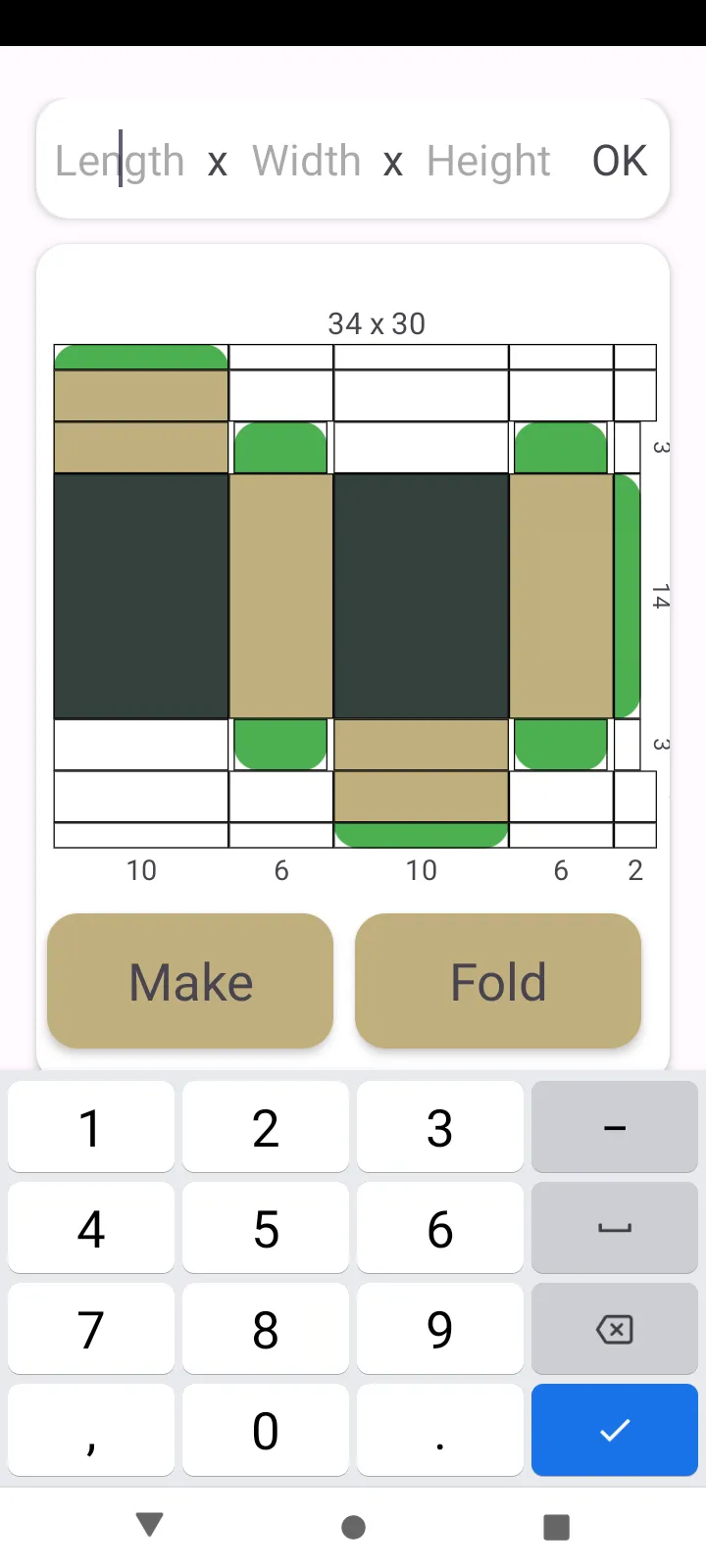Select the 34 x 30 sheet label
This screenshot has height=1568, width=706.
(x=377, y=323)
